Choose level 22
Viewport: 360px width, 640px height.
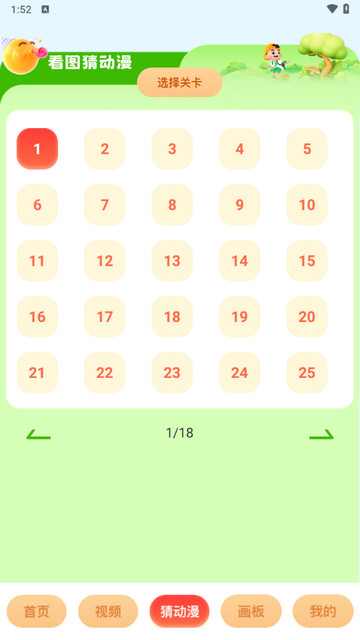[x=104, y=372]
